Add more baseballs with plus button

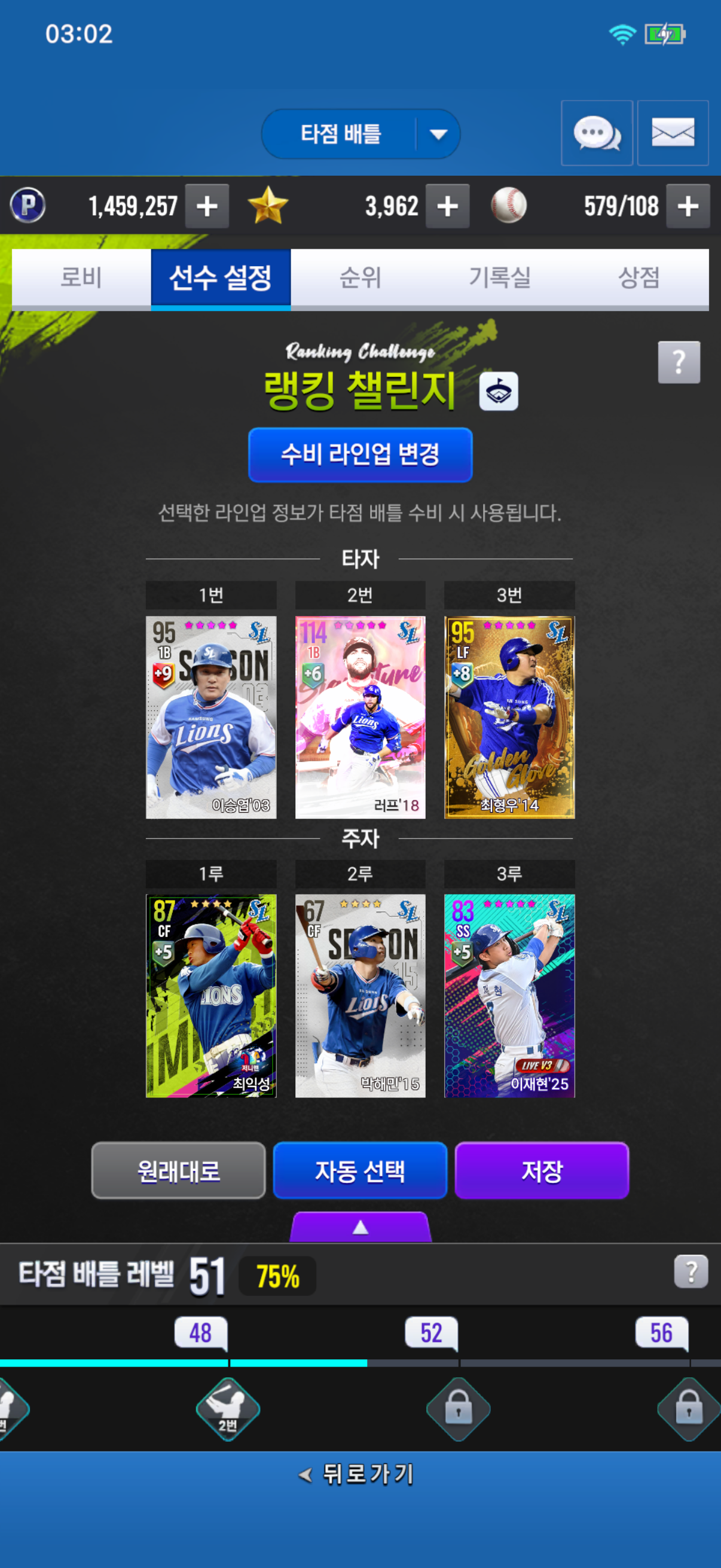tap(688, 206)
